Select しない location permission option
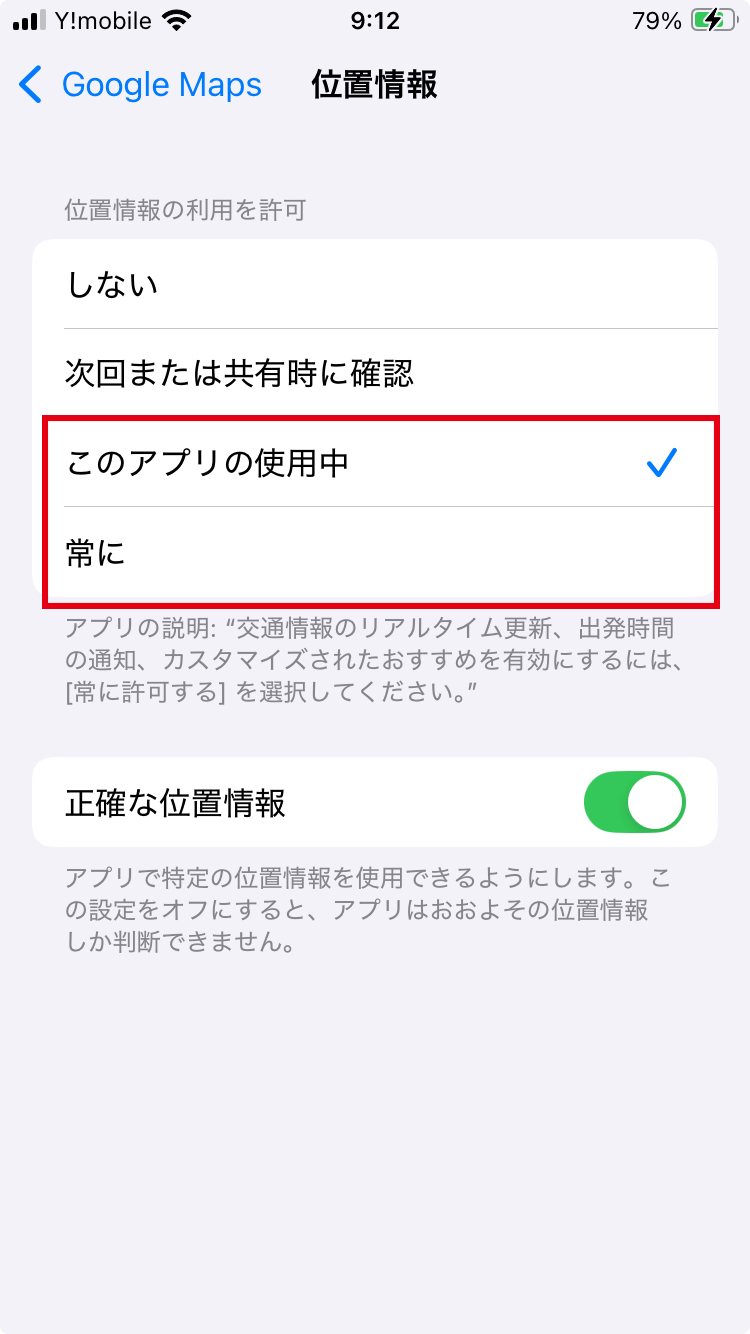Image resolution: width=750 pixels, height=1334 pixels. tap(374, 285)
